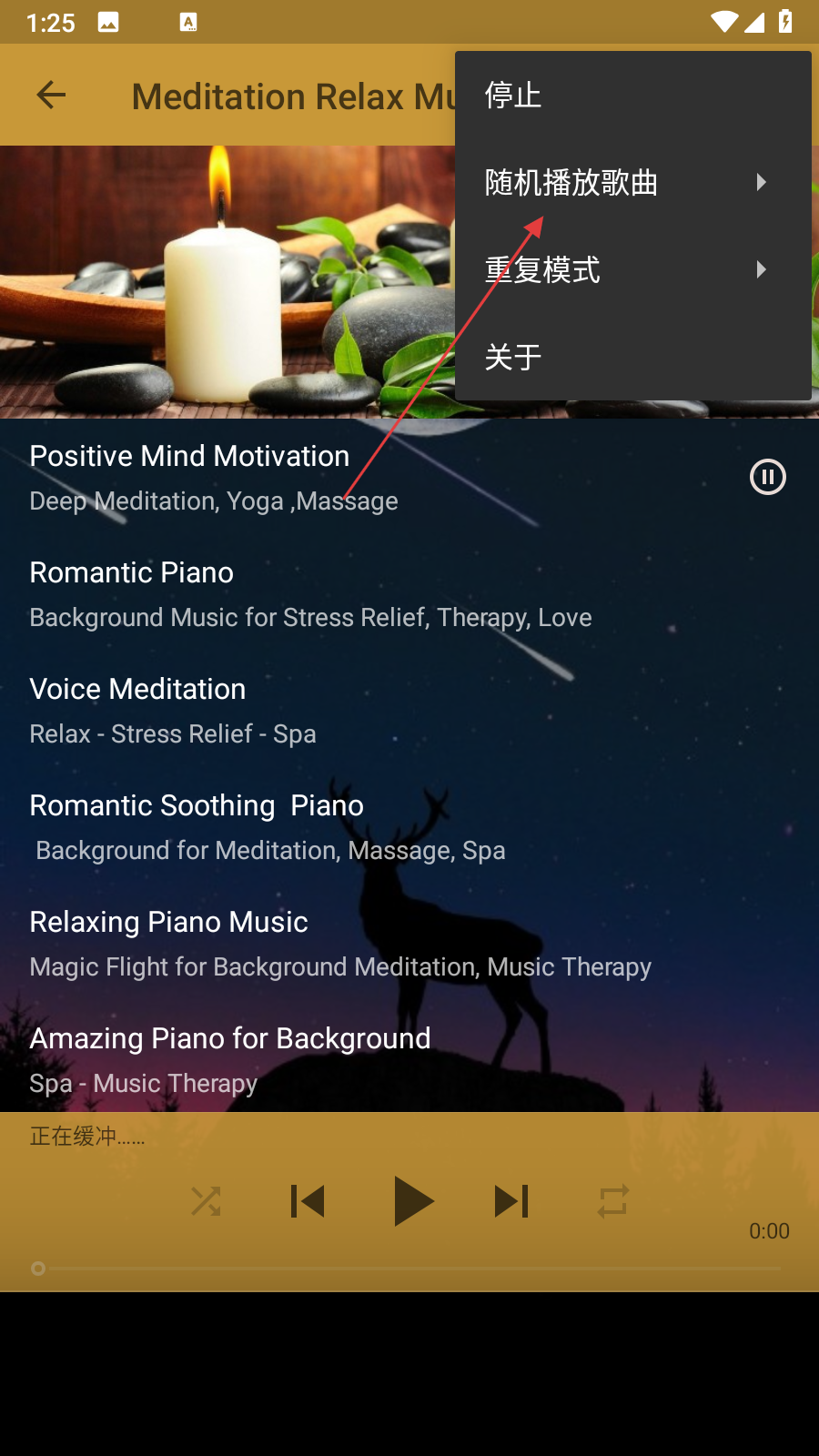This screenshot has width=819, height=1456.
Task: Play the Romantic Soothing Piano track
Action: point(267,827)
